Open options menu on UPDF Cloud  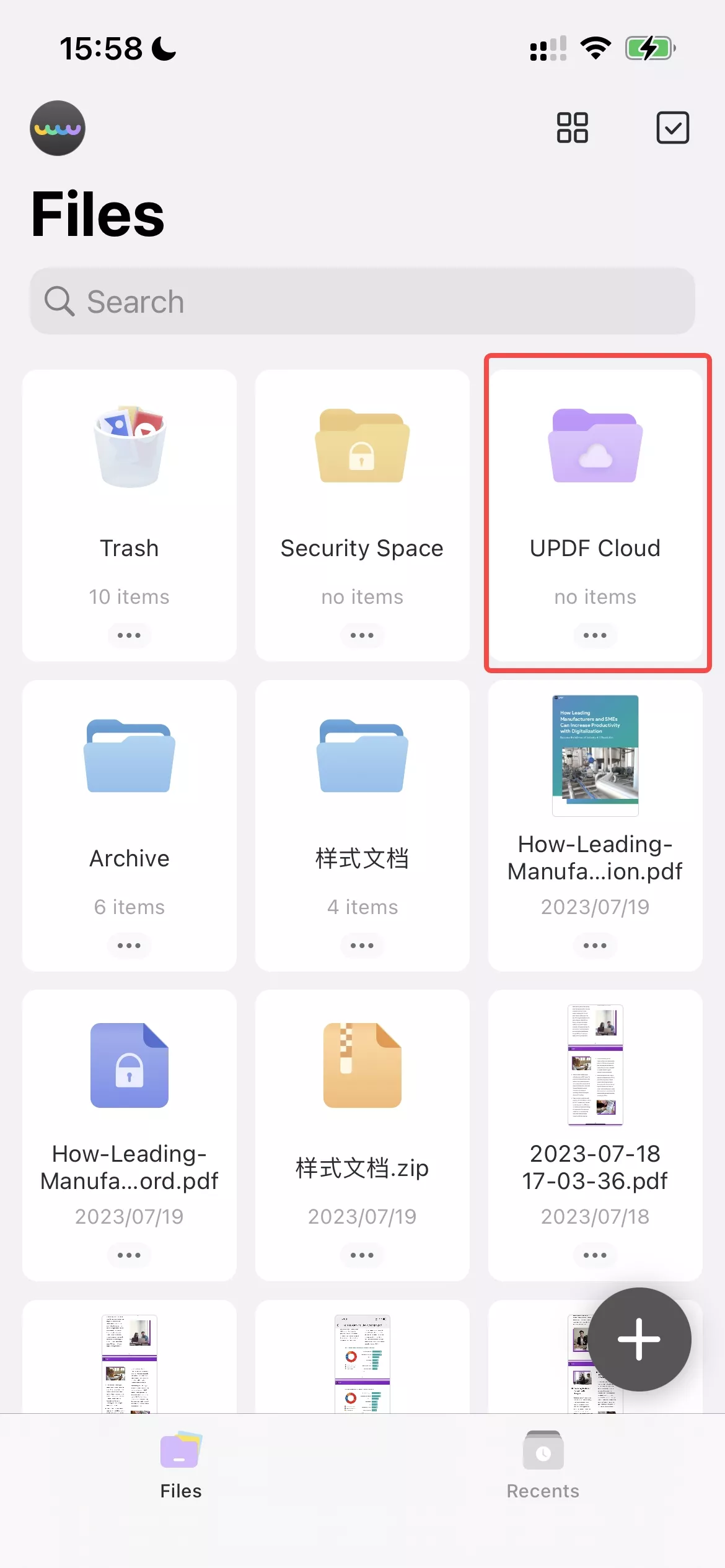pyautogui.click(x=594, y=635)
